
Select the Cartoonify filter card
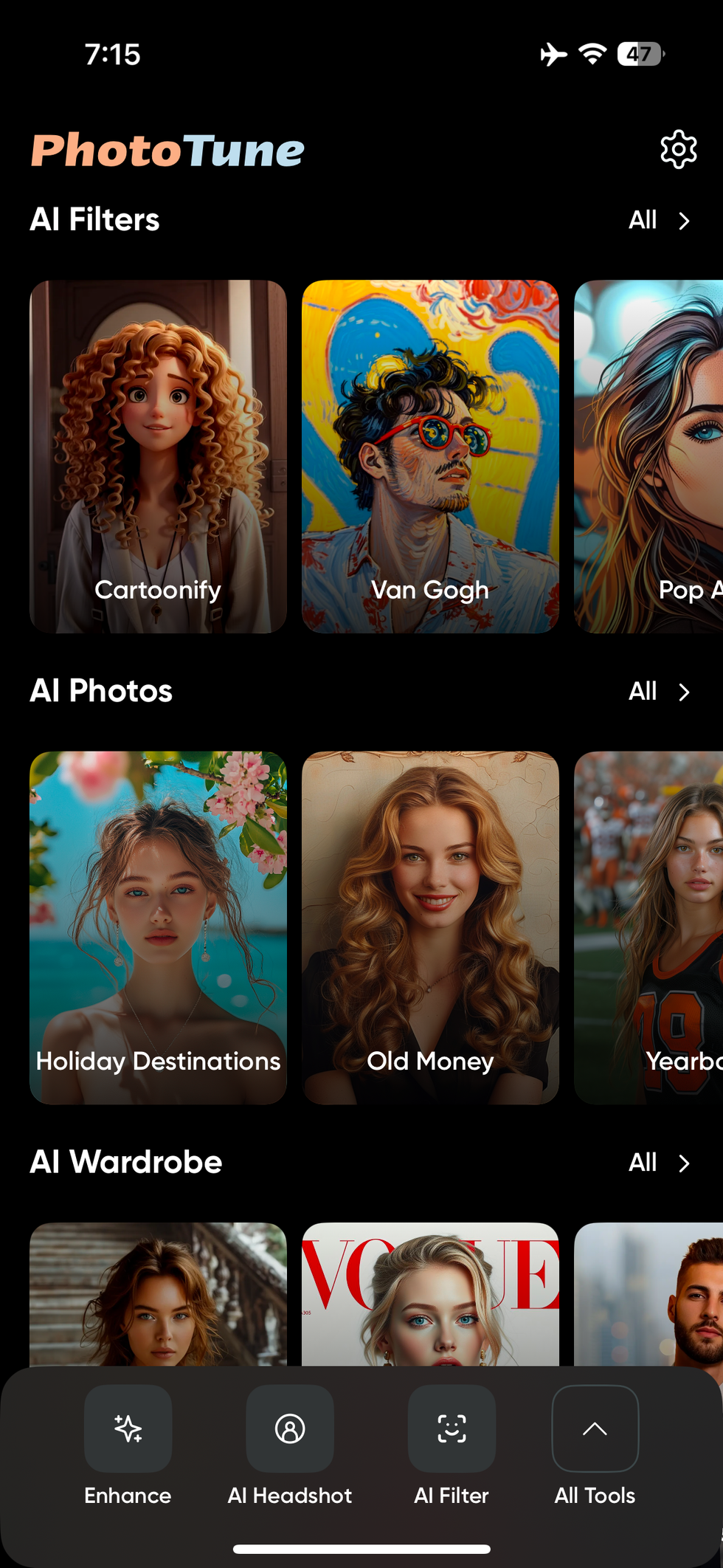pyautogui.click(x=158, y=456)
